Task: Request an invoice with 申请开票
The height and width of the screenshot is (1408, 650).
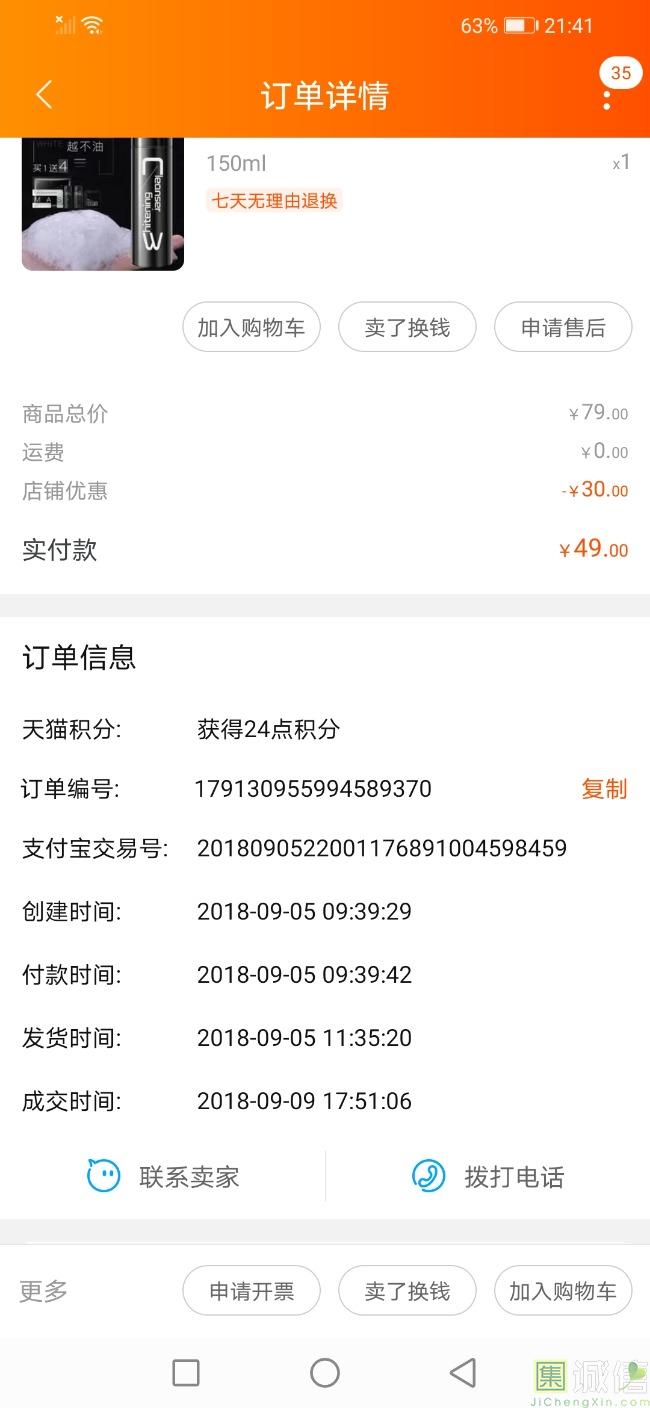Action: coord(251,1291)
